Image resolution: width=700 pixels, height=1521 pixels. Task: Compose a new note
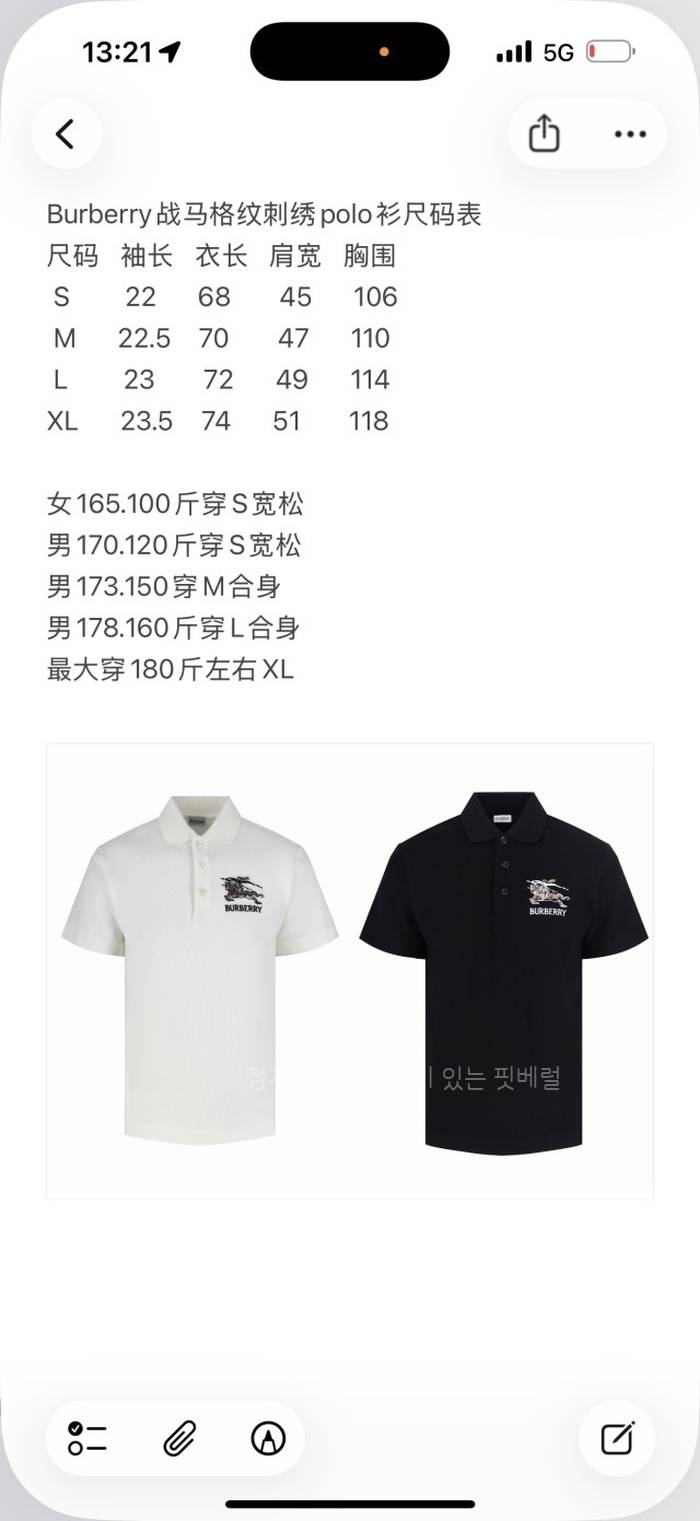tap(617, 1438)
